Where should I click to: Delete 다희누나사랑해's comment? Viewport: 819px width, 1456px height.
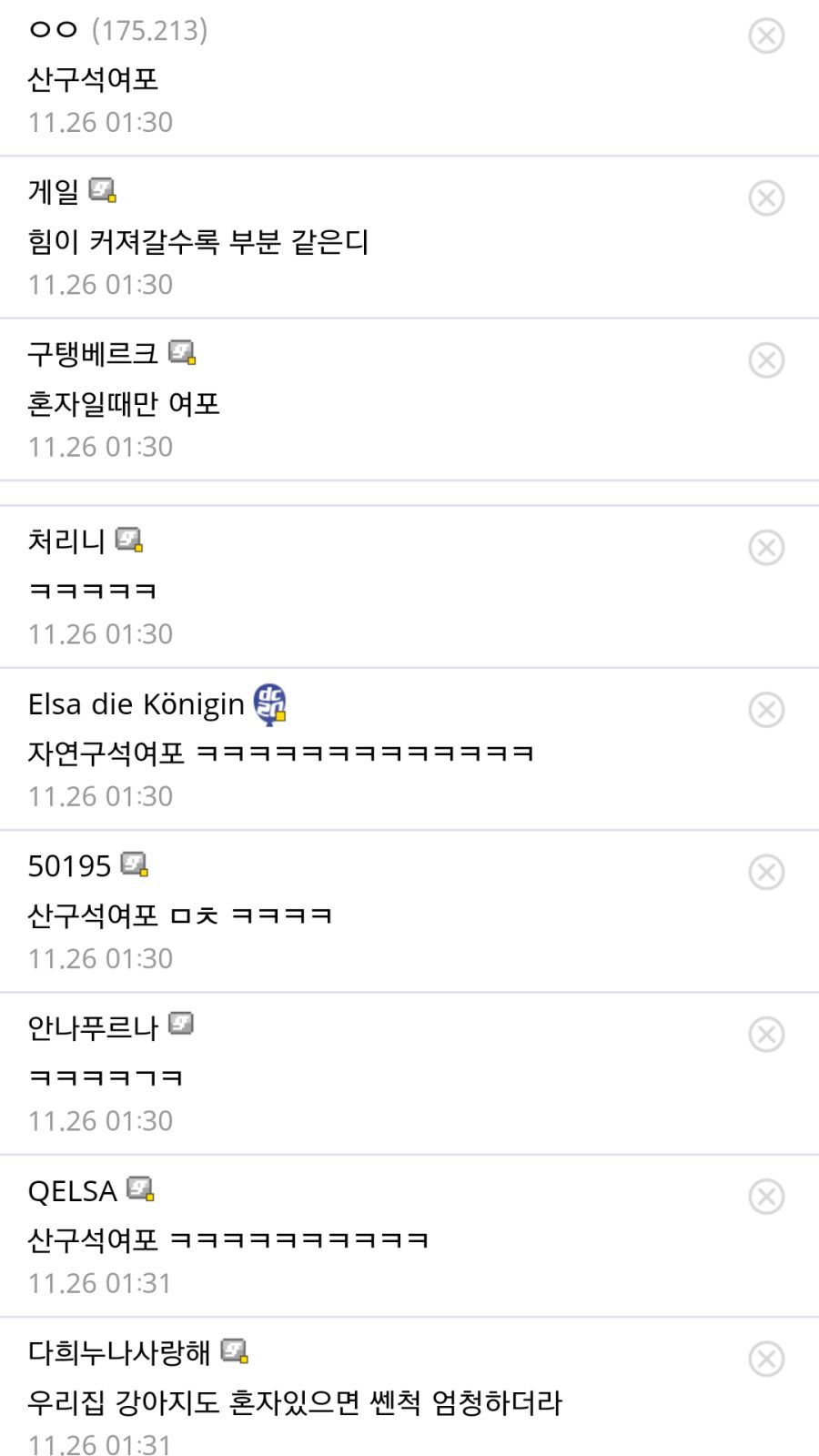pyautogui.click(x=766, y=1359)
